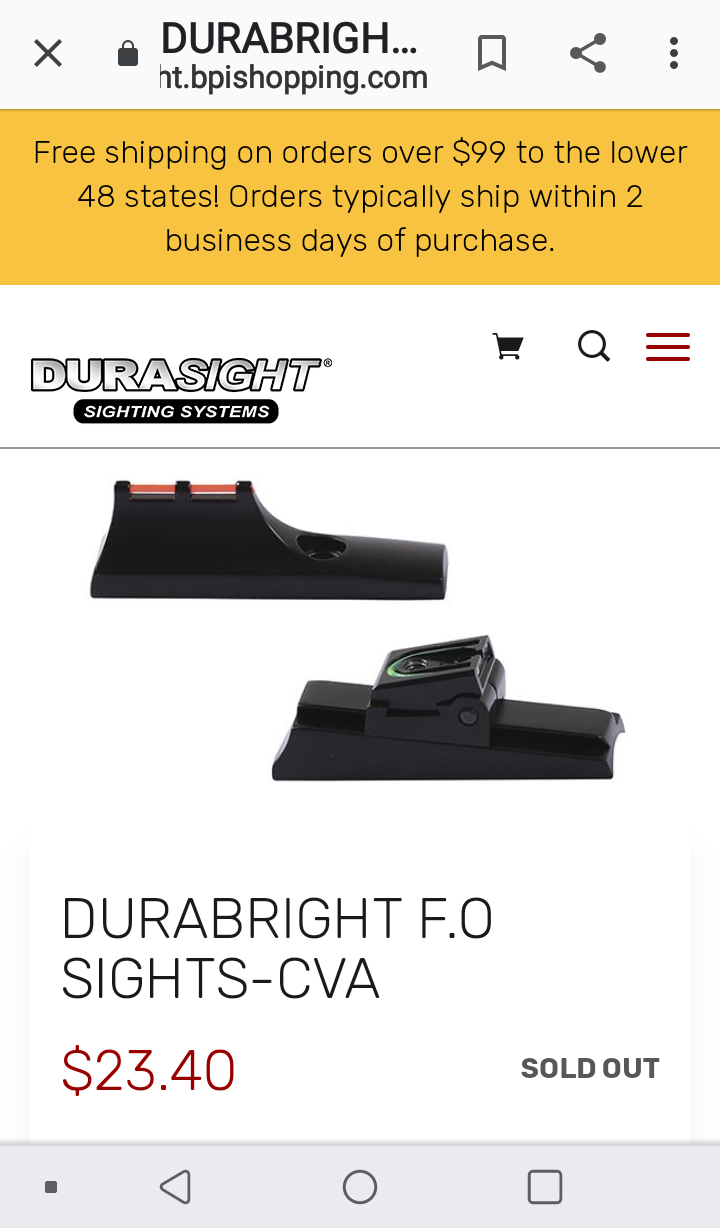View the Durabright sights product image
Screen dimensions: 720x1228
click(x=357, y=630)
